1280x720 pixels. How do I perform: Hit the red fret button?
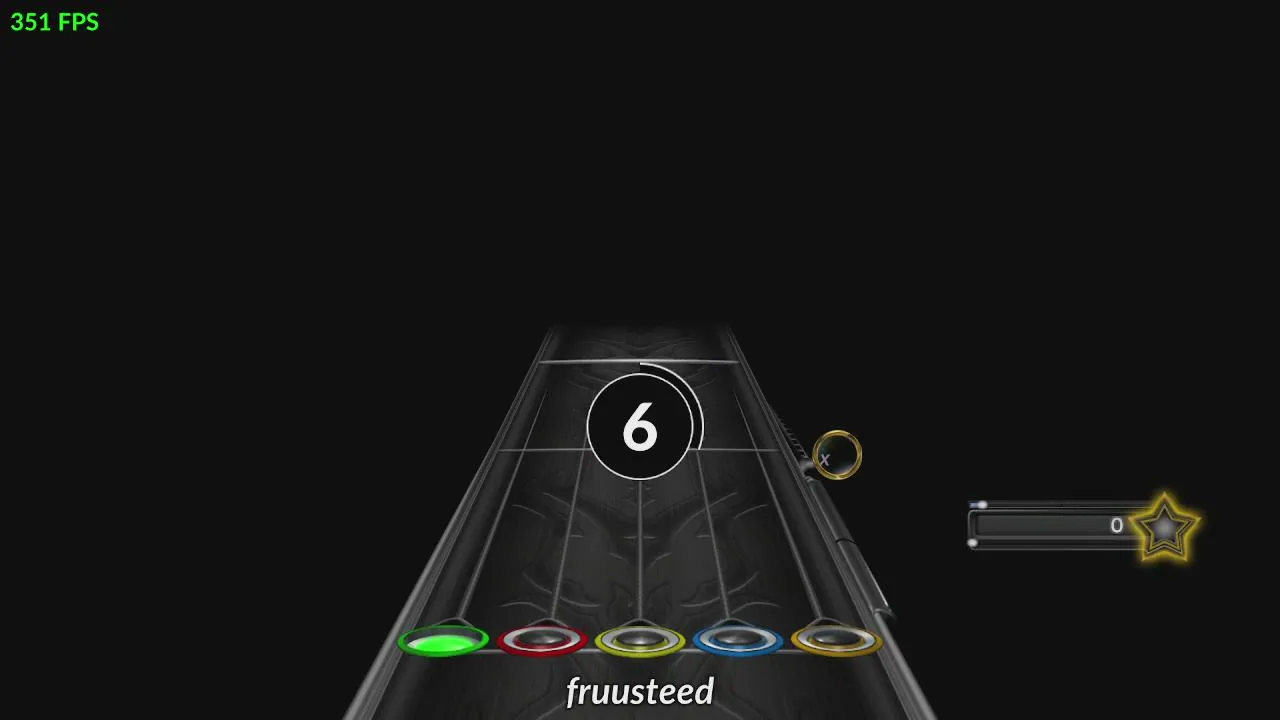[x=541, y=639]
